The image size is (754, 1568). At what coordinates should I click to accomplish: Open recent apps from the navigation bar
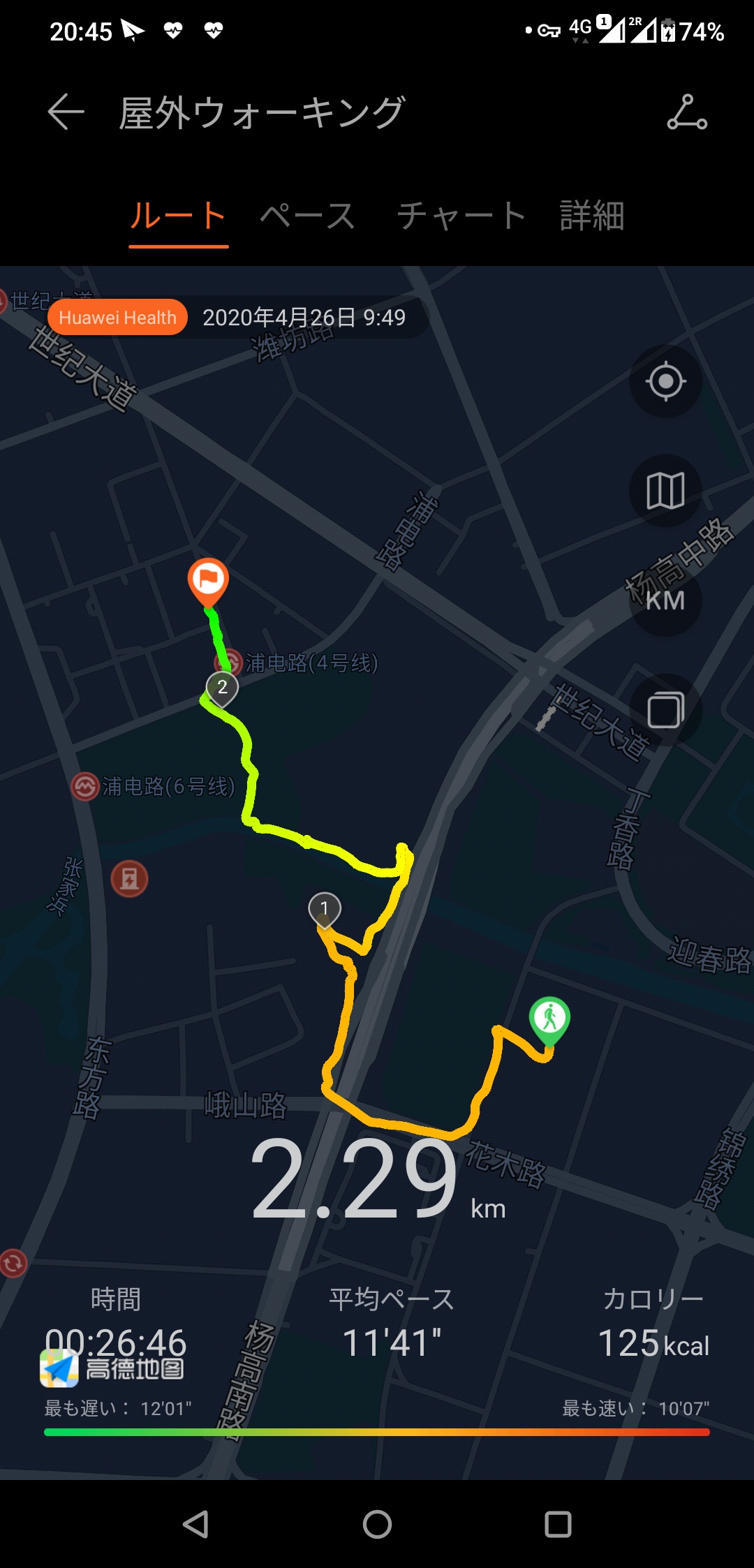pyautogui.click(x=558, y=1524)
